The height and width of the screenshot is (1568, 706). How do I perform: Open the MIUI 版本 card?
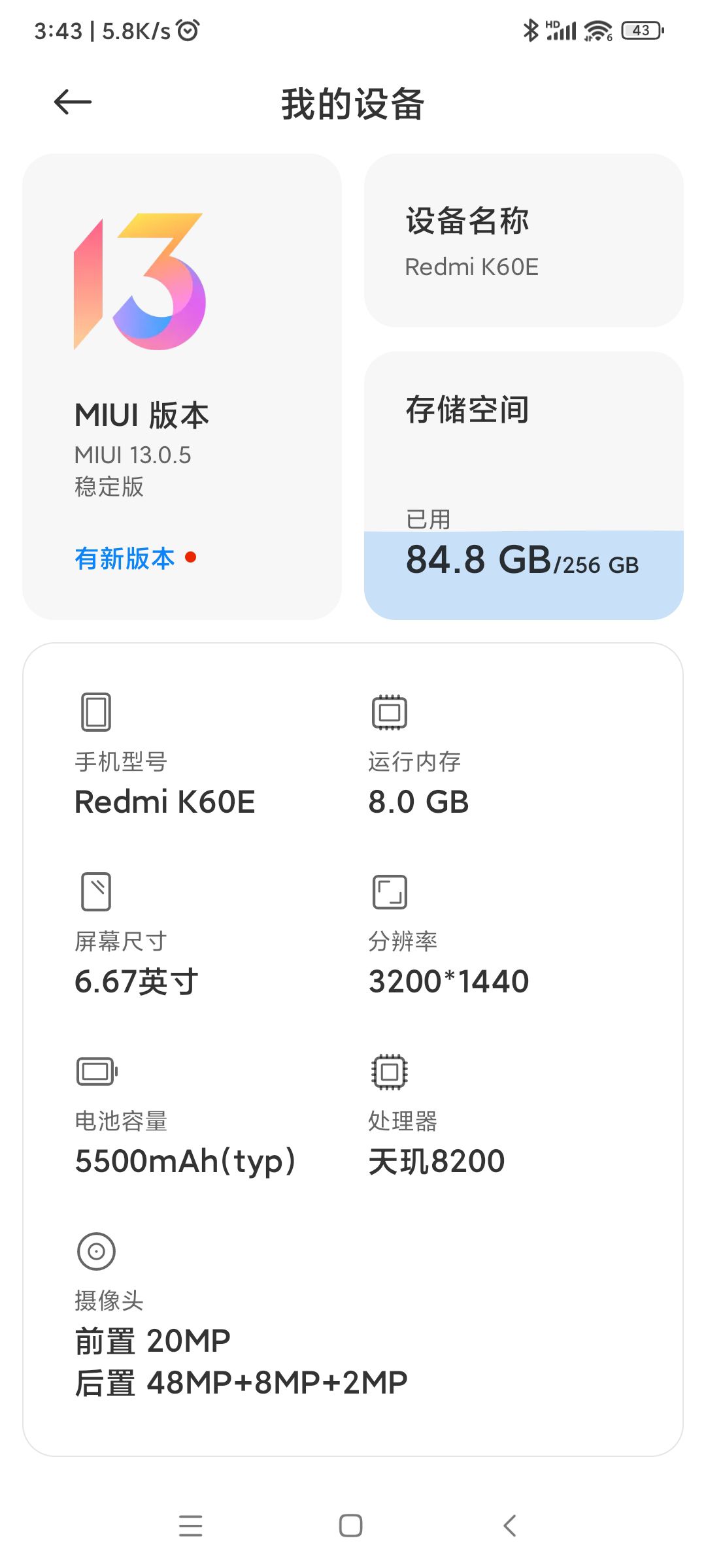point(182,387)
